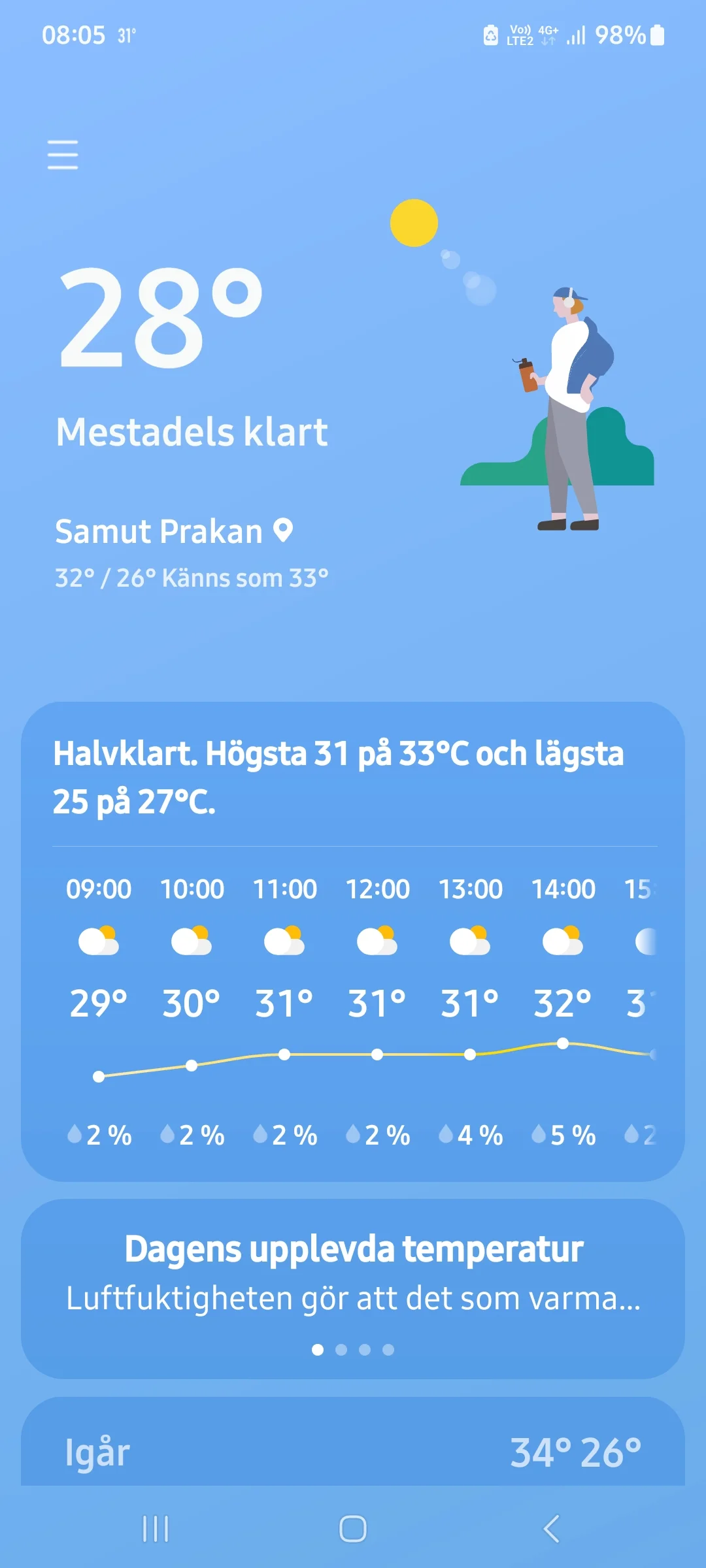Tap the location pin beside Samut Prakan

[282, 531]
